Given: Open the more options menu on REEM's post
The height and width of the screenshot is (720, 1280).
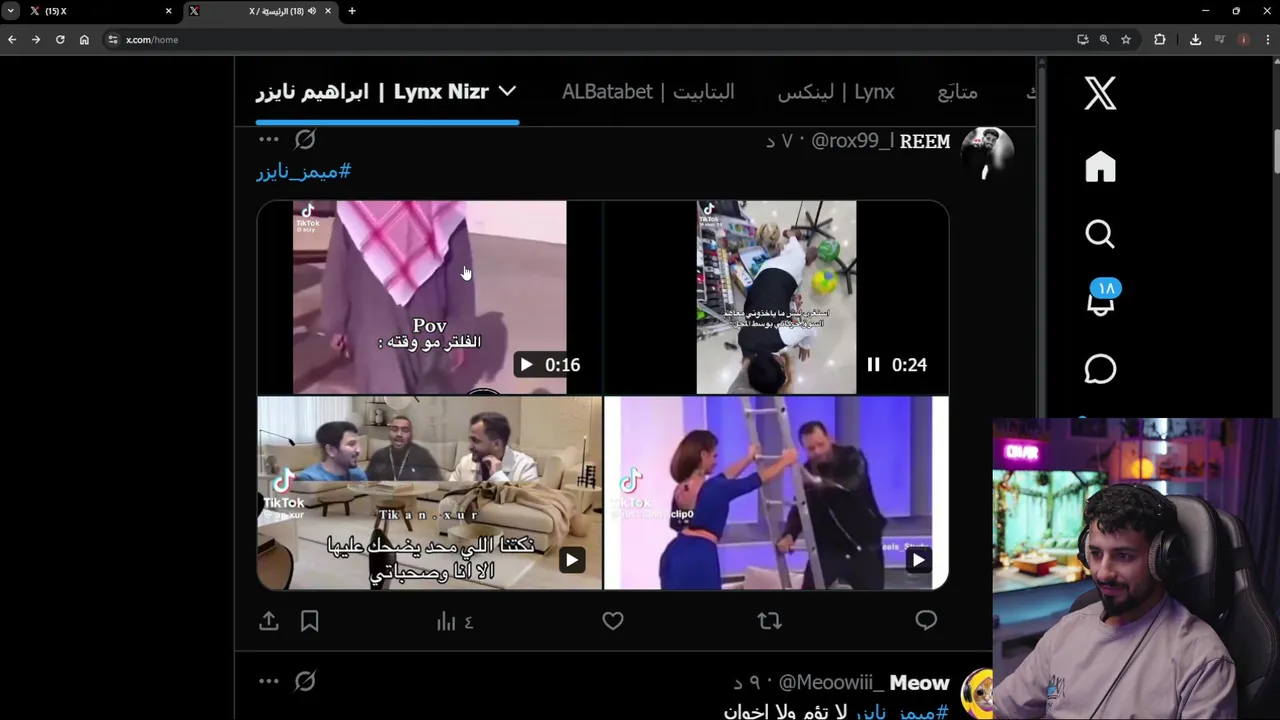Looking at the screenshot, I should 268,140.
